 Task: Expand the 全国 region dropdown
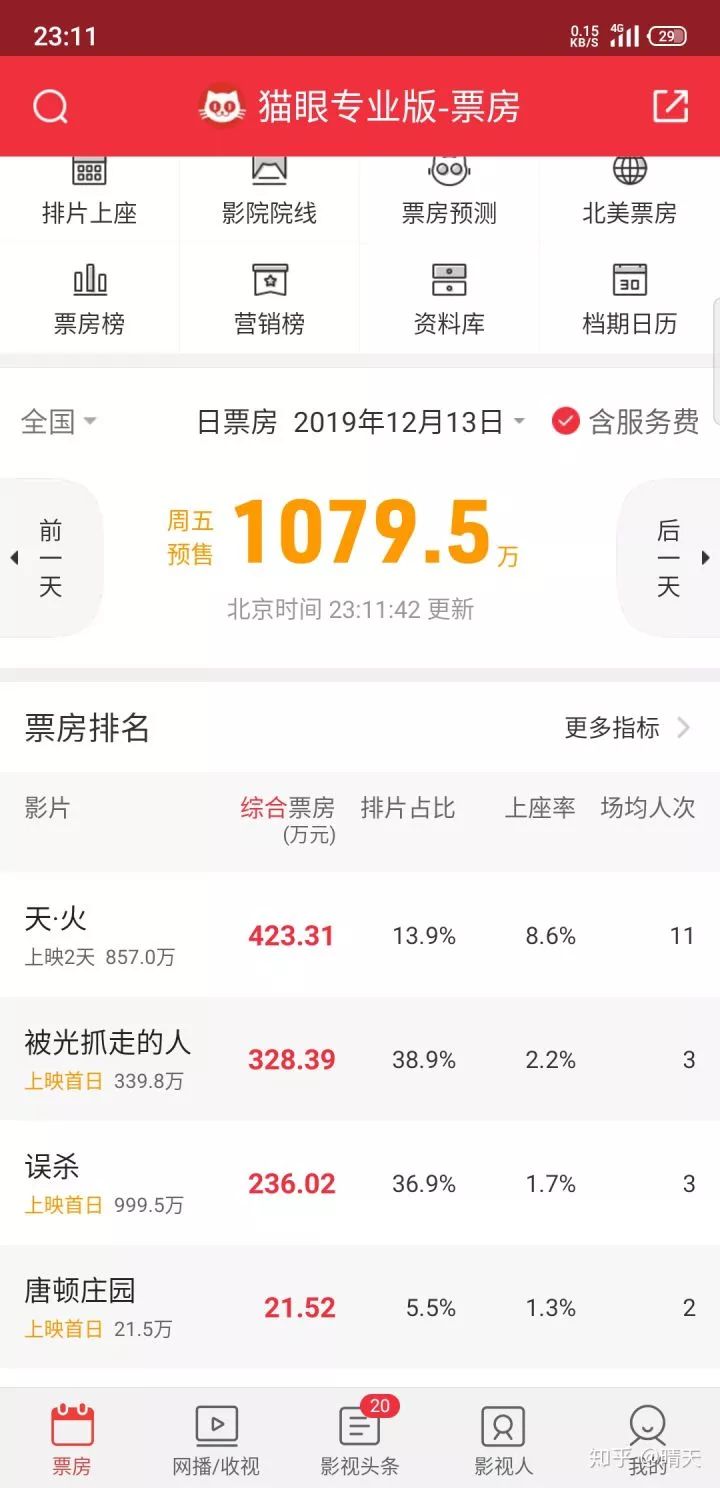pos(59,422)
